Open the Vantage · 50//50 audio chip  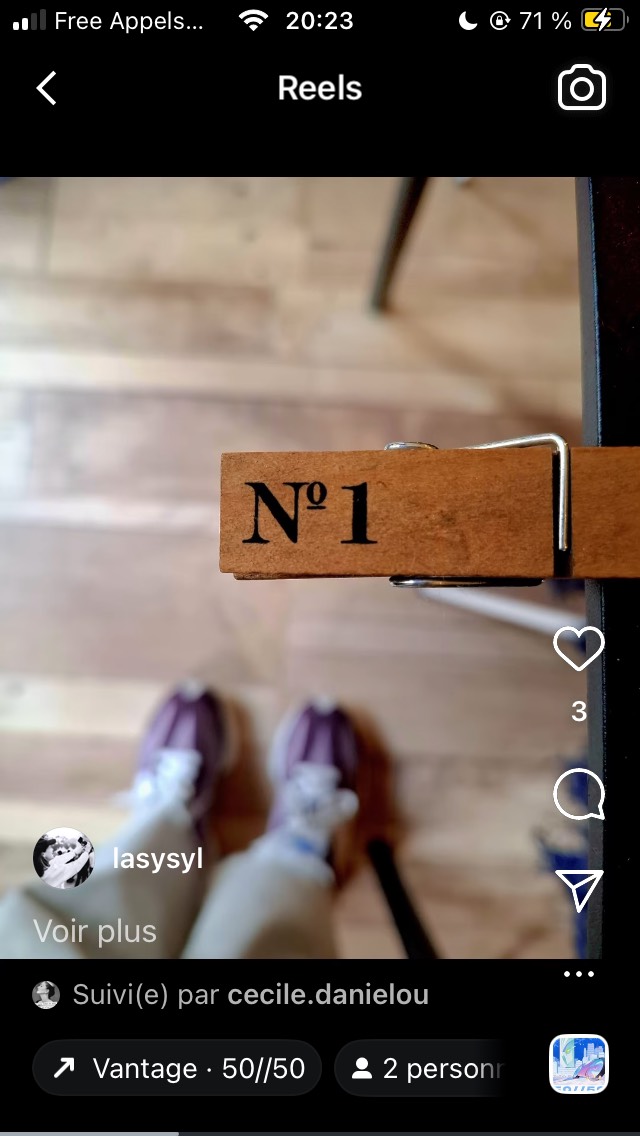pyautogui.click(x=177, y=1068)
